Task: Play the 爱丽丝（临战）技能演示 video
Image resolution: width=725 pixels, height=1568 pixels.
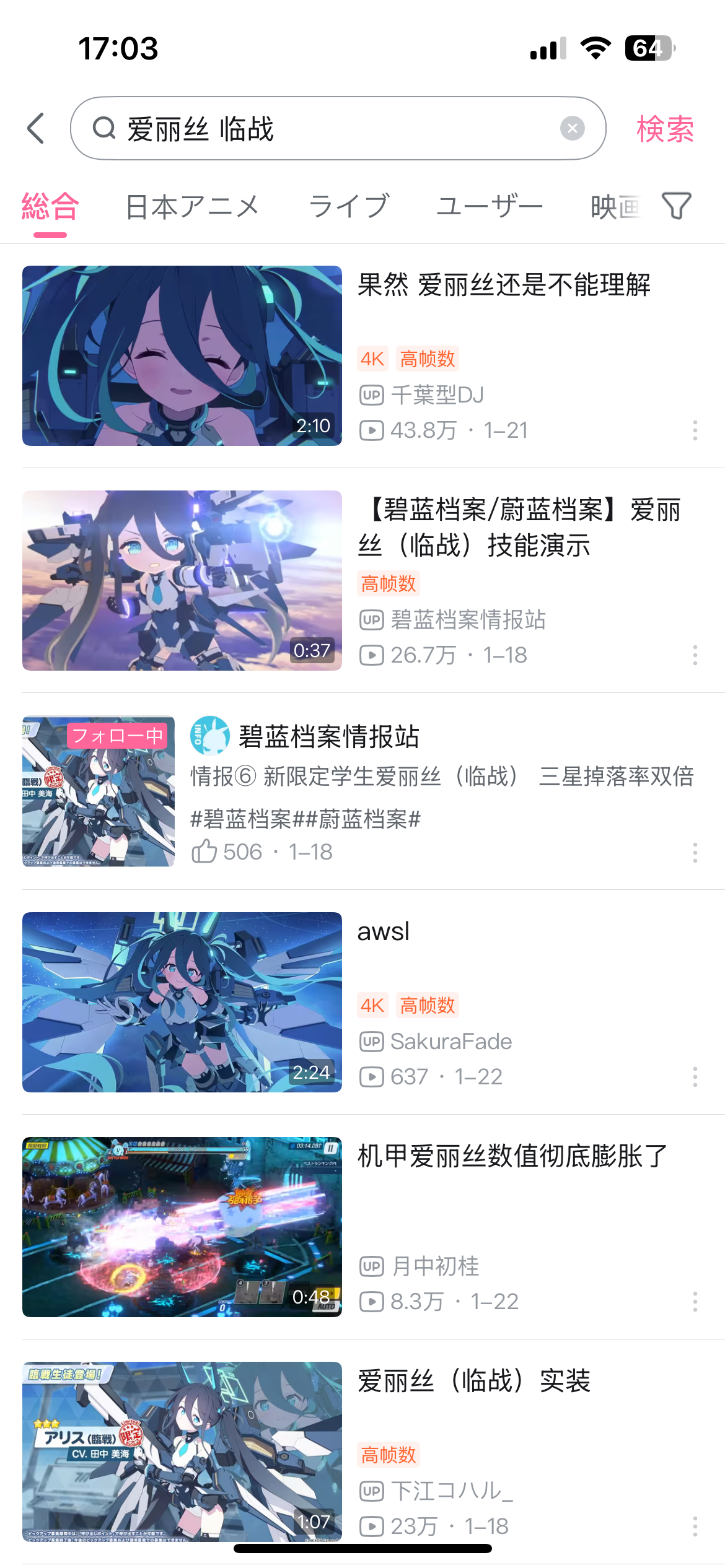Action: click(x=182, y=580)
